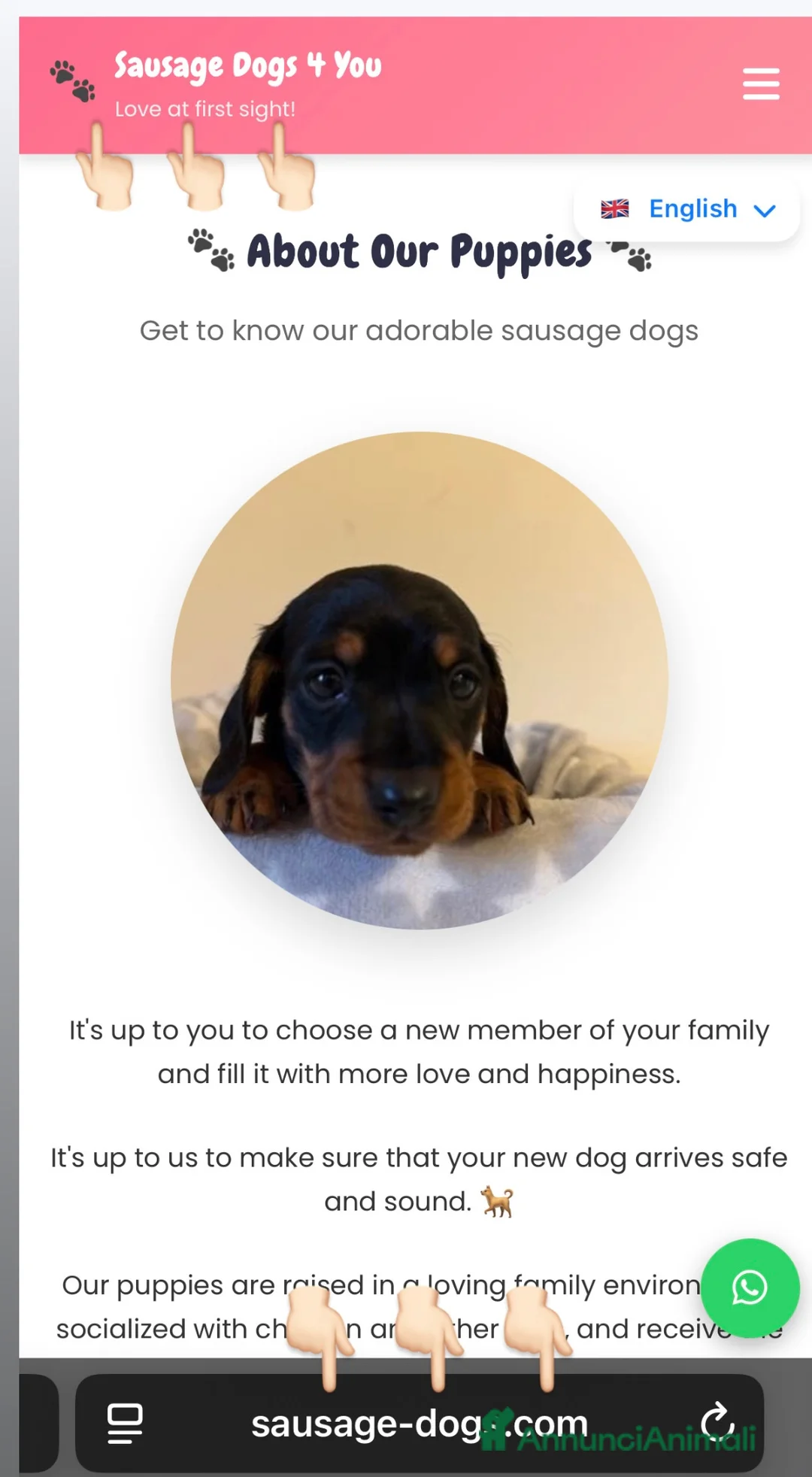Open the hamburger menu
Image resolution: width=812 pixels, height=1477 pixels.
(761, 83)
